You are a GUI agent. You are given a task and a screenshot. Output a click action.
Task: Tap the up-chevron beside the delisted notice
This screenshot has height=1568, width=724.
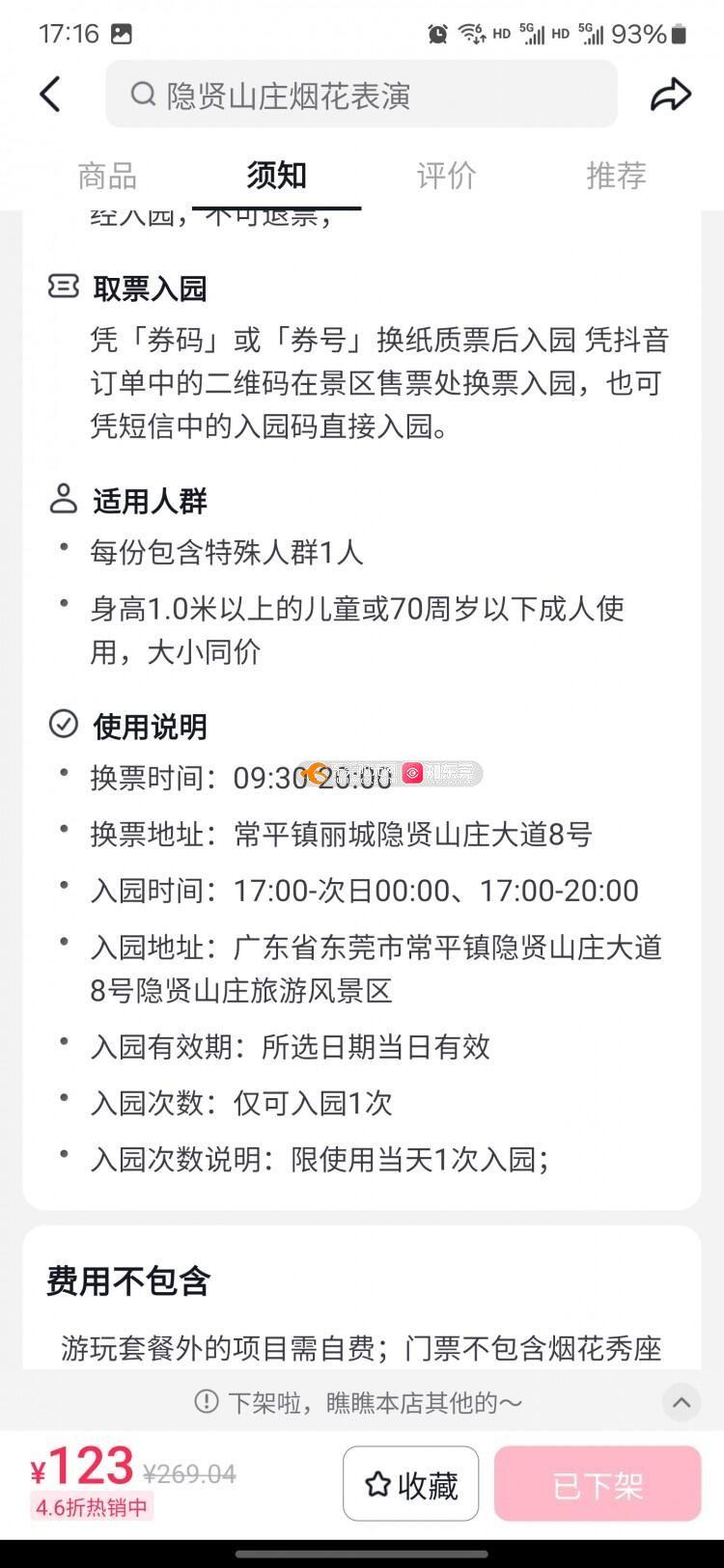[682, 1402]
